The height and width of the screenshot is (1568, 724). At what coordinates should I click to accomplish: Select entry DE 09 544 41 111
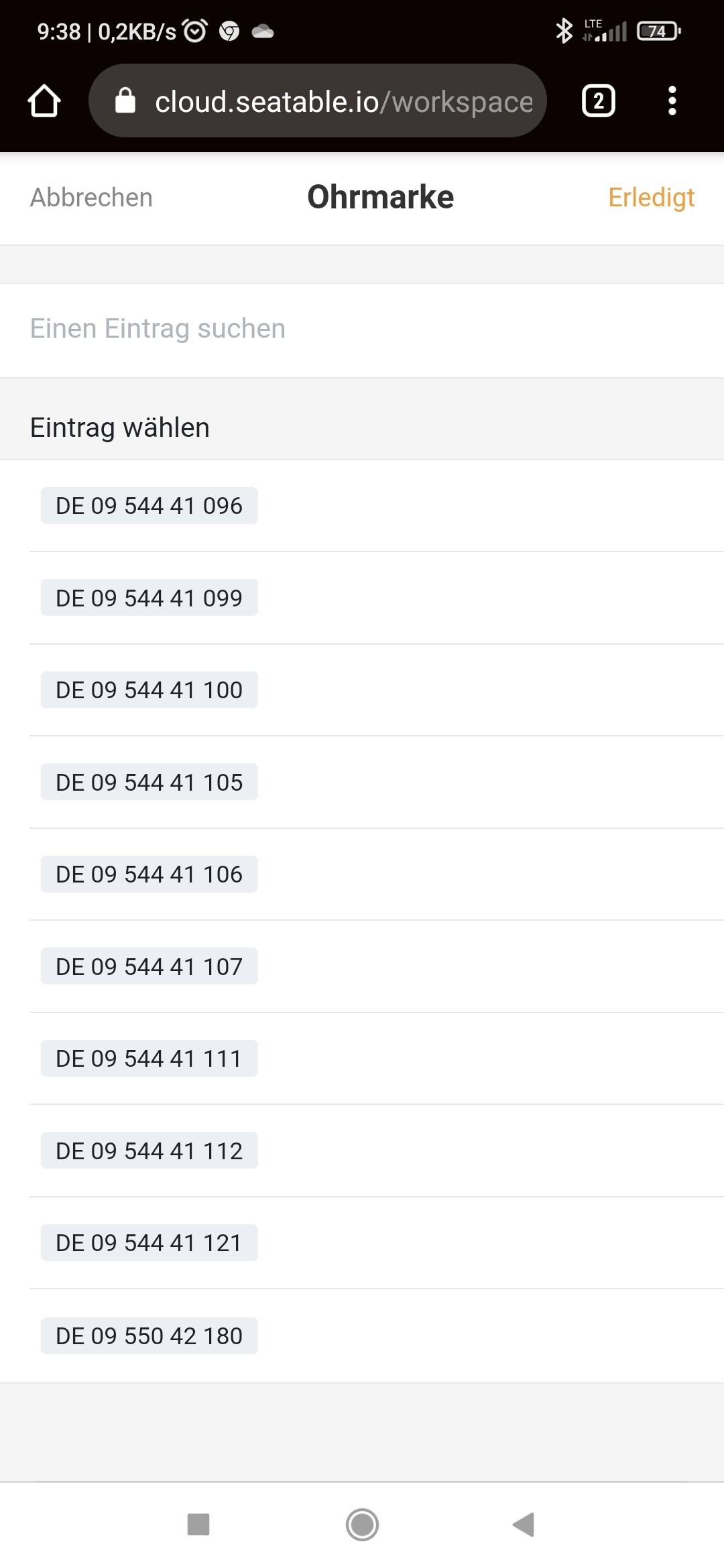149,1059
